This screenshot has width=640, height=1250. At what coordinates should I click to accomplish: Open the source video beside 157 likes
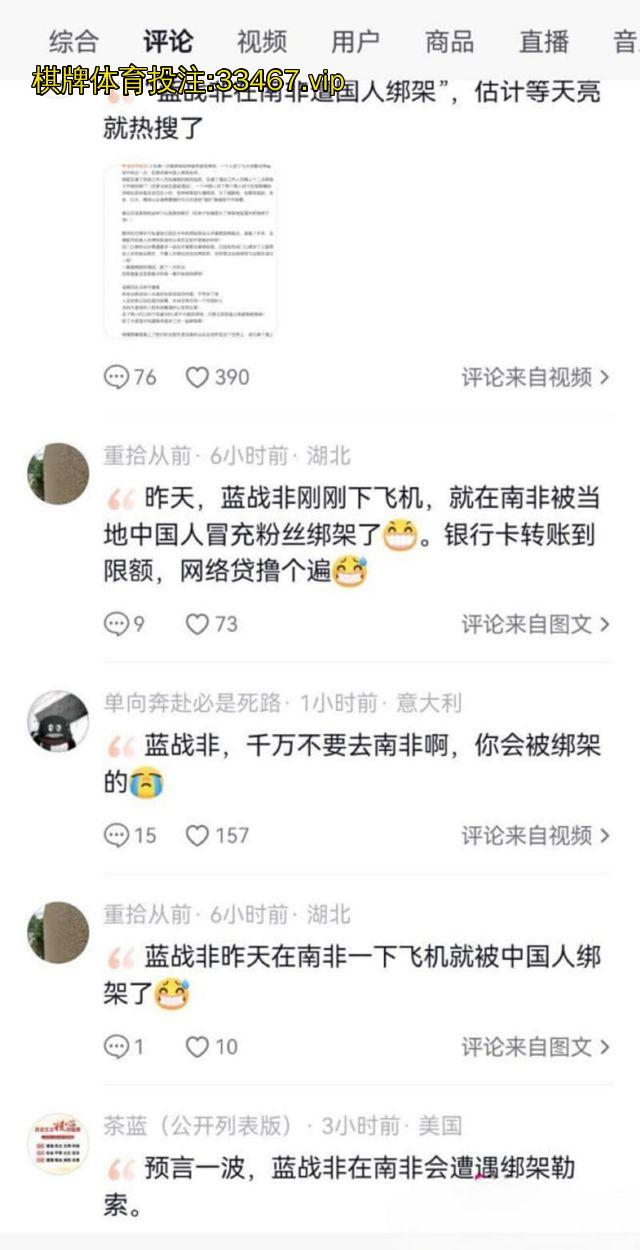point(535,835)
